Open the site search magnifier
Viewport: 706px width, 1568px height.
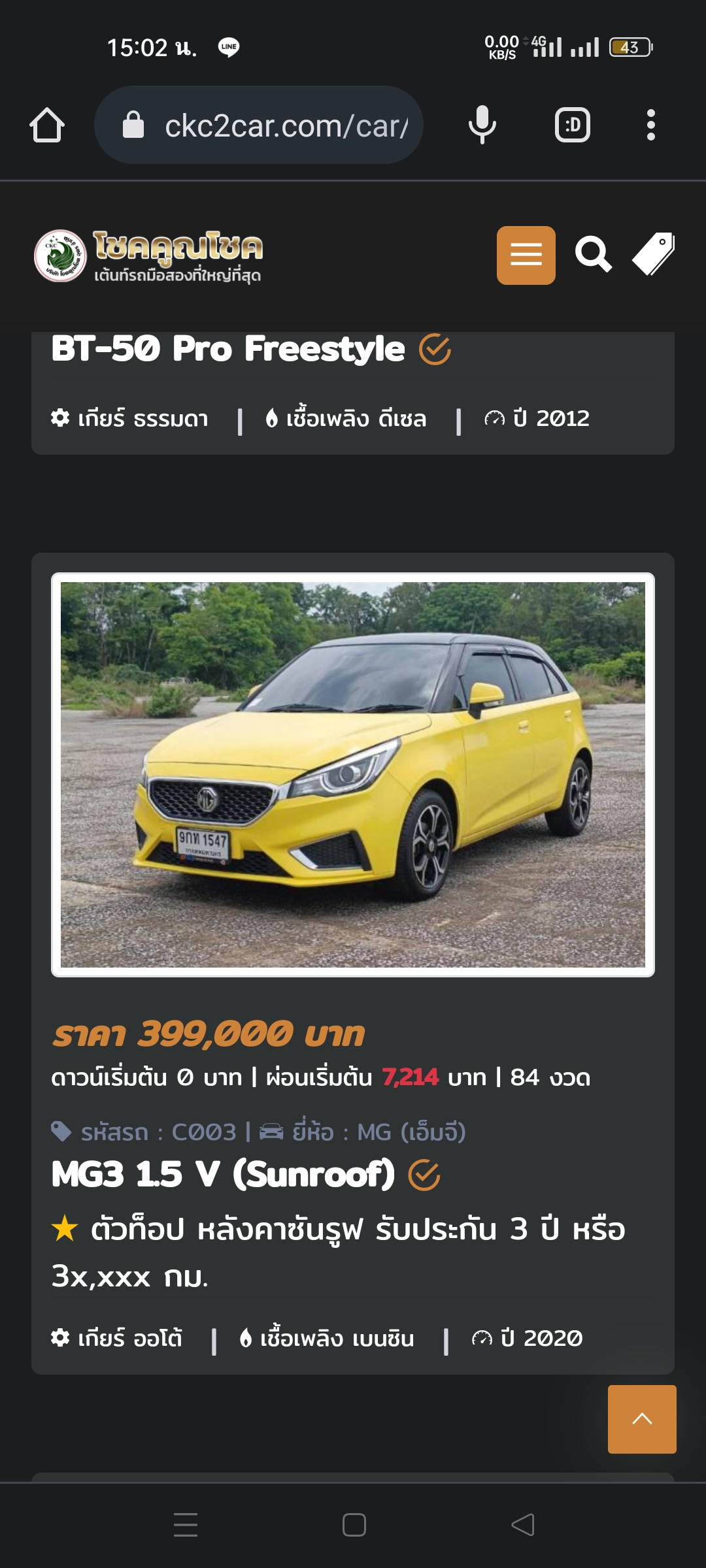pos(593,255)
